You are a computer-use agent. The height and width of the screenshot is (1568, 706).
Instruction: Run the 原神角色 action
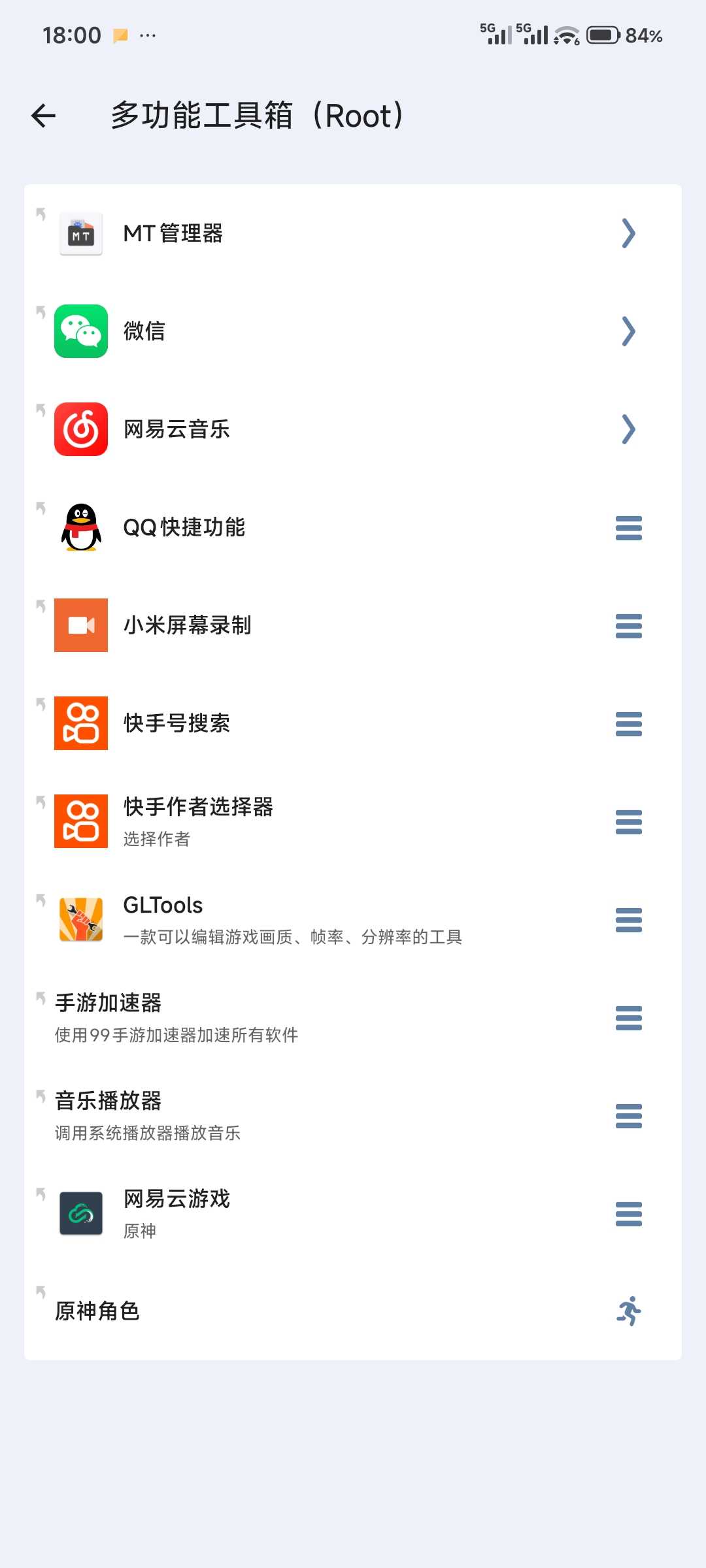click(628, 1311)
